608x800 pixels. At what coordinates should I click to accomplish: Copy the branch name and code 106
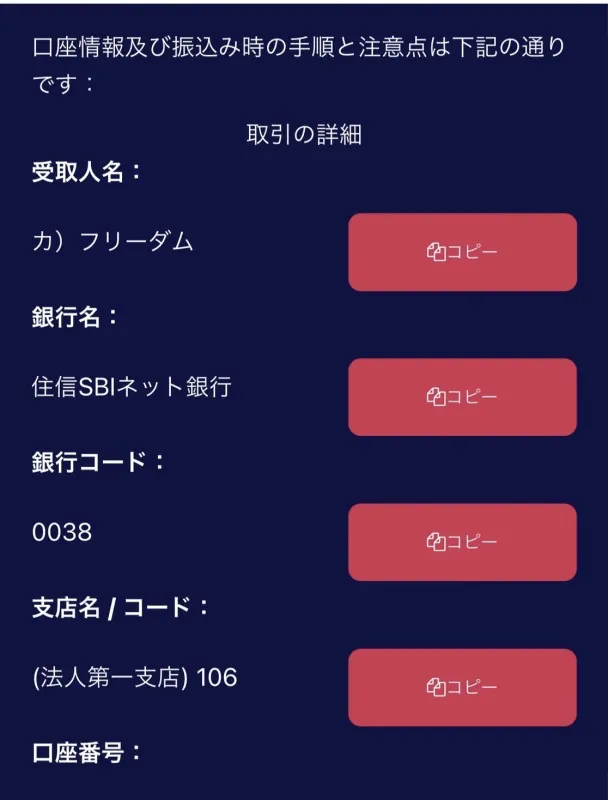(x=462, y=687)
